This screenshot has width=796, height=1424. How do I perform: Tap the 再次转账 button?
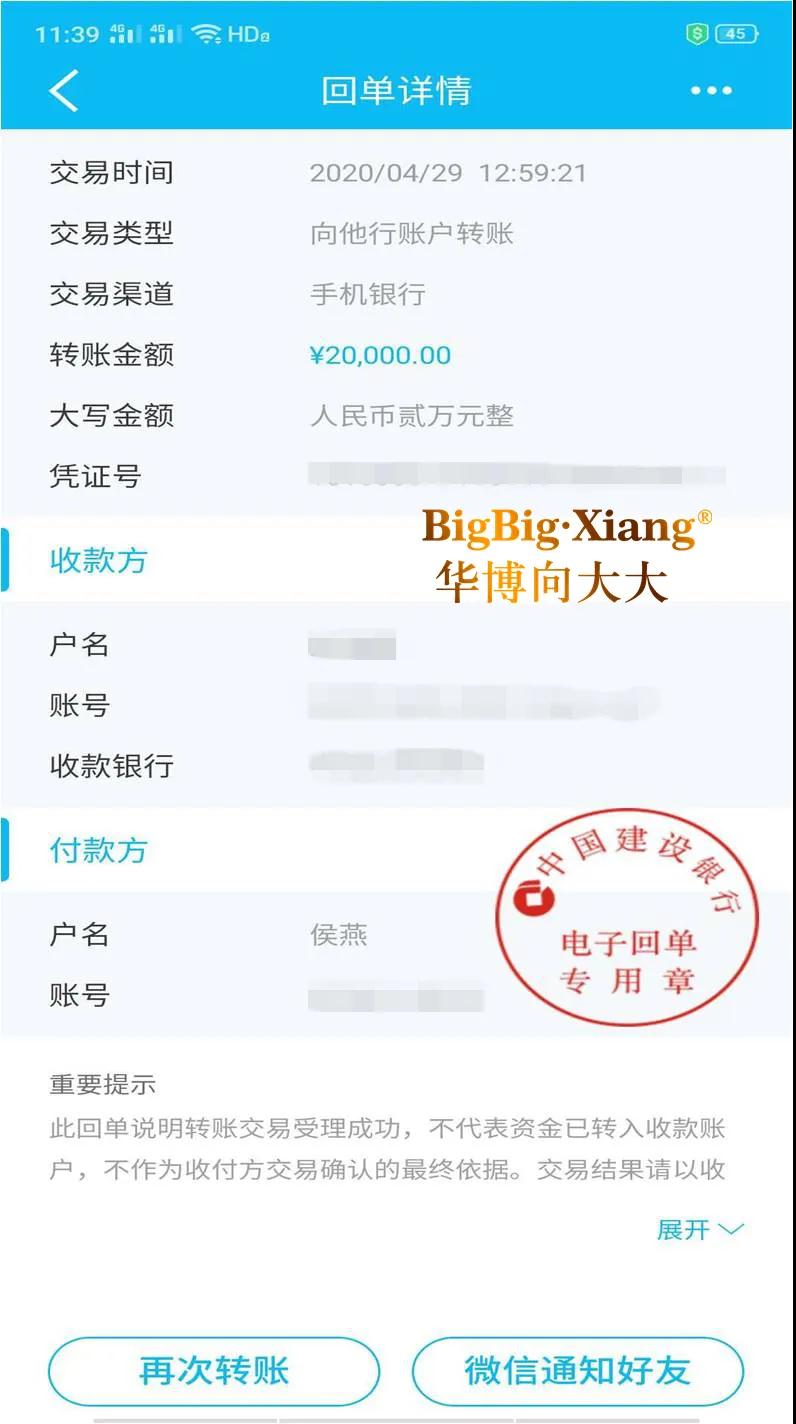pyautogui.click(x=214, y=1371)
